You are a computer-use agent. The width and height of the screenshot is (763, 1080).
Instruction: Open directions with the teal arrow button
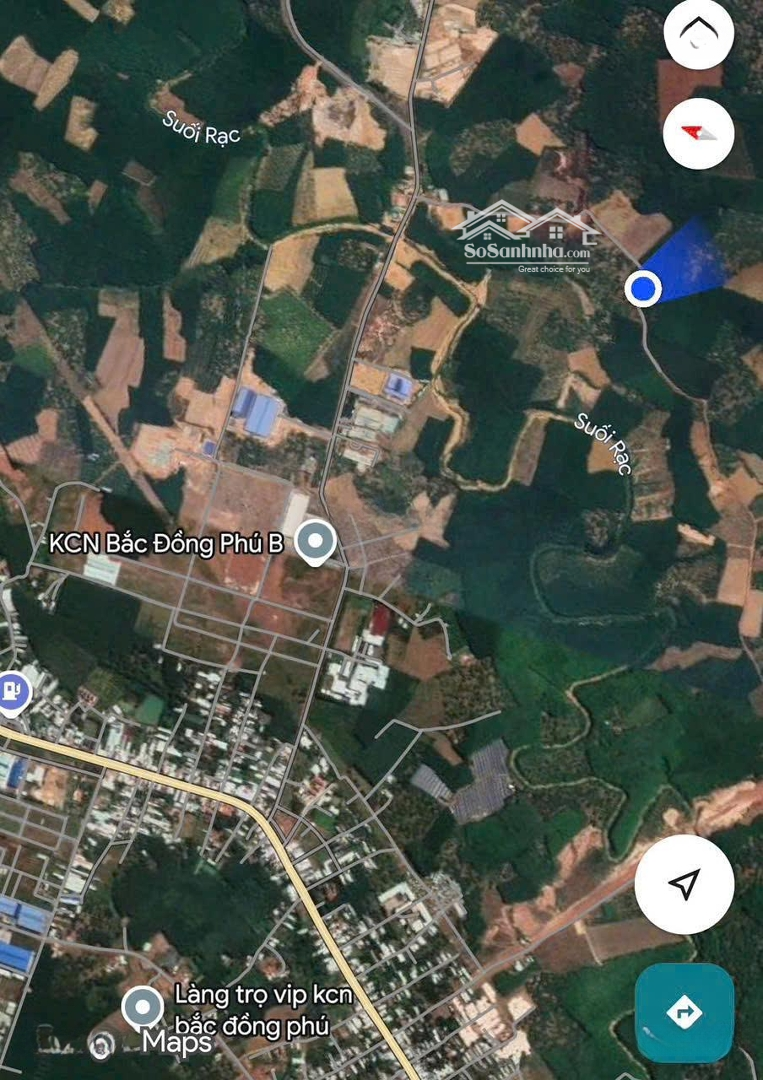tap(684, 1012)
